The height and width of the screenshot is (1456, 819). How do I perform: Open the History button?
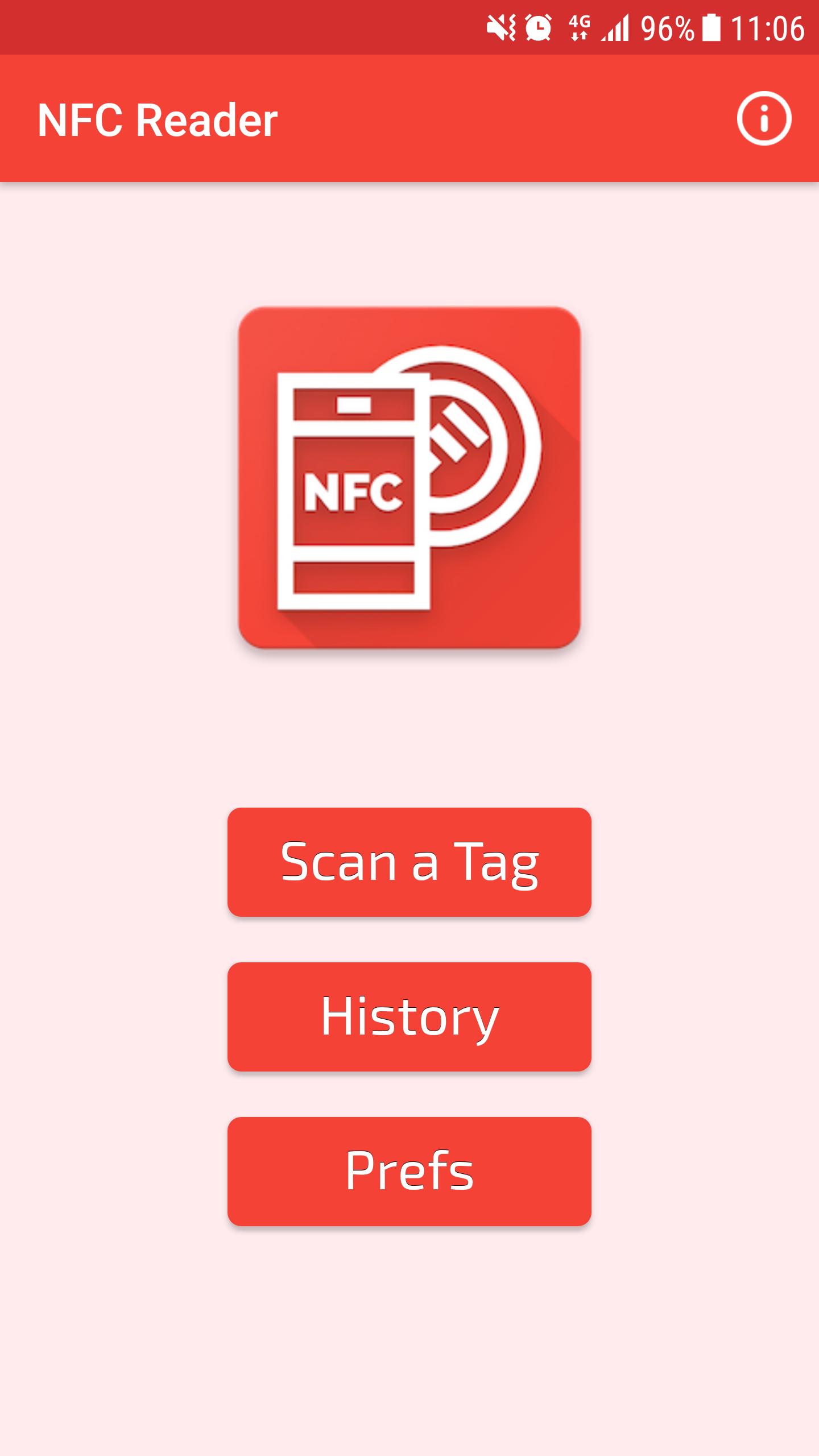click(x=409, y=1017)
